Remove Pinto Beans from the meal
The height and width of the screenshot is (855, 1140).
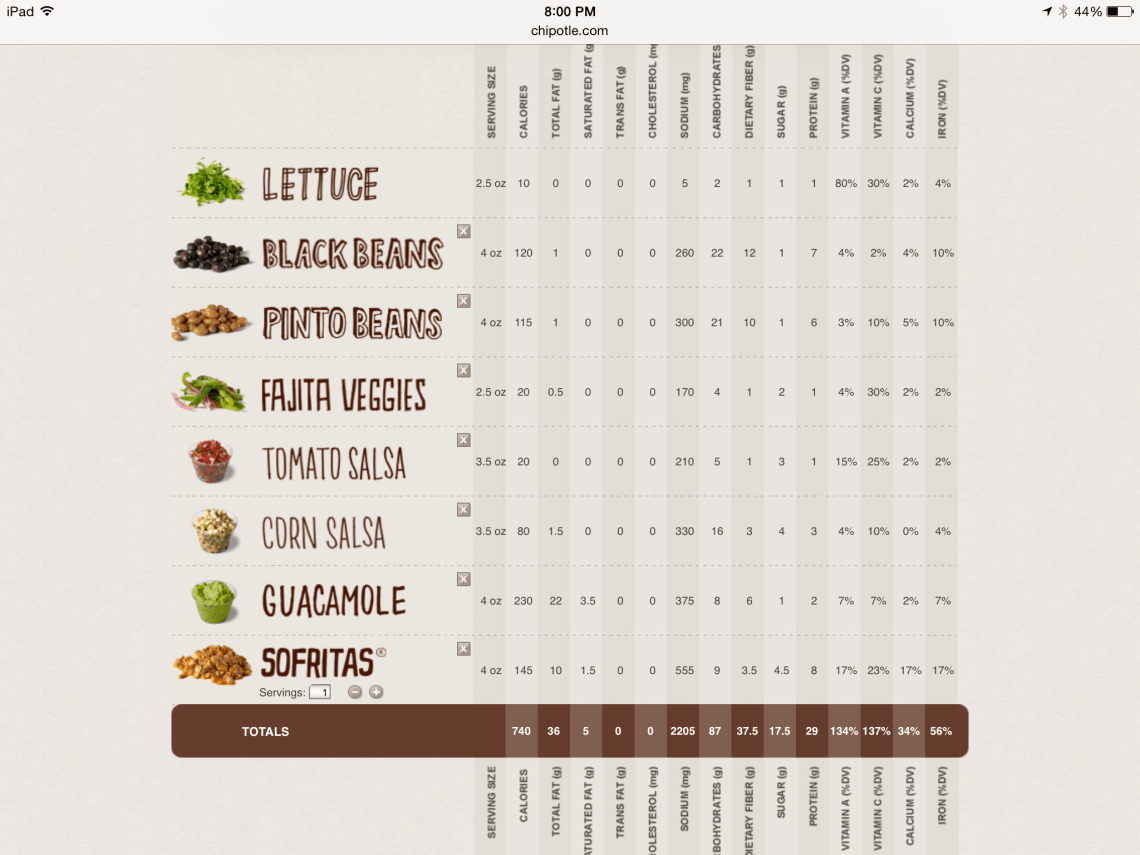(x=463, y=301)
